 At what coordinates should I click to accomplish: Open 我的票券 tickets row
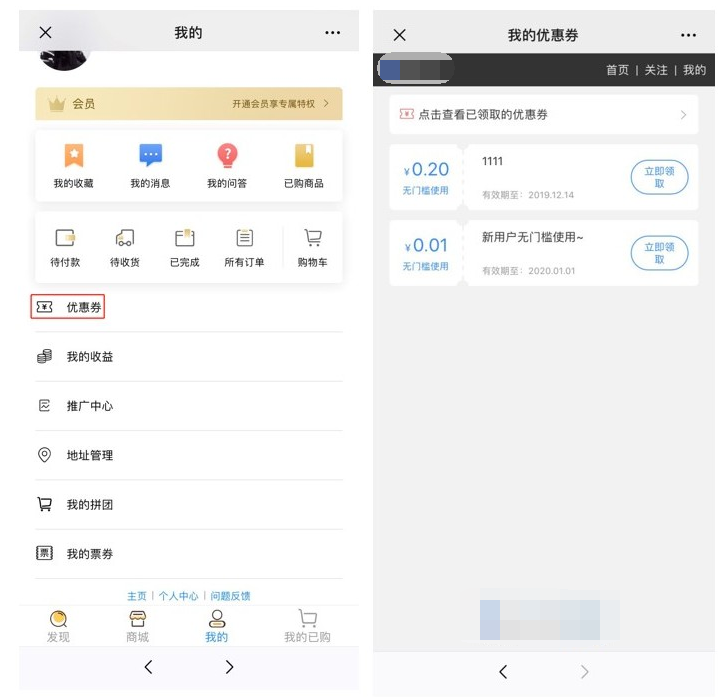89,553
